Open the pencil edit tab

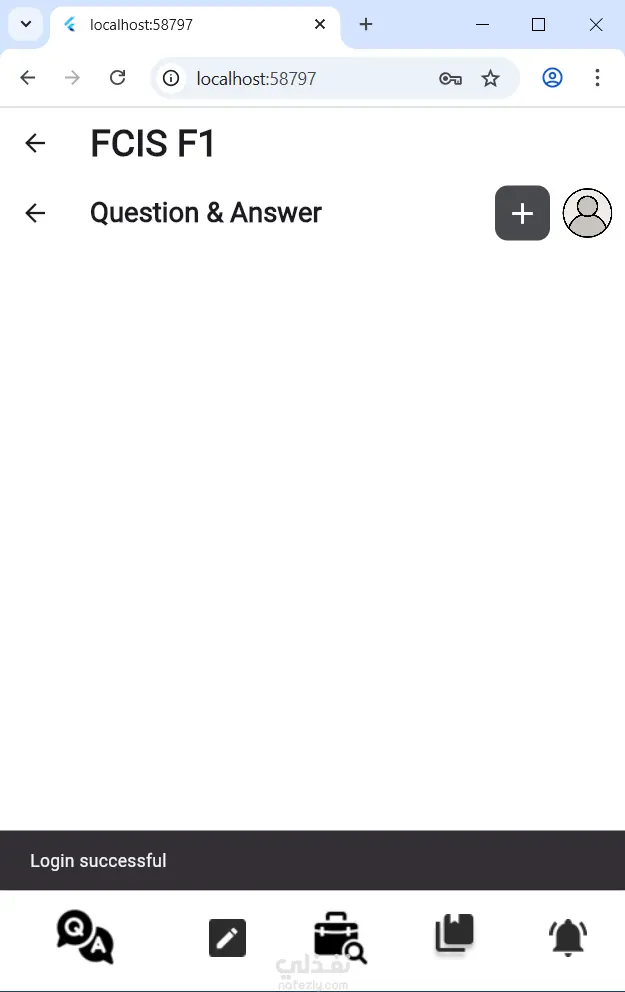(227, 938)
